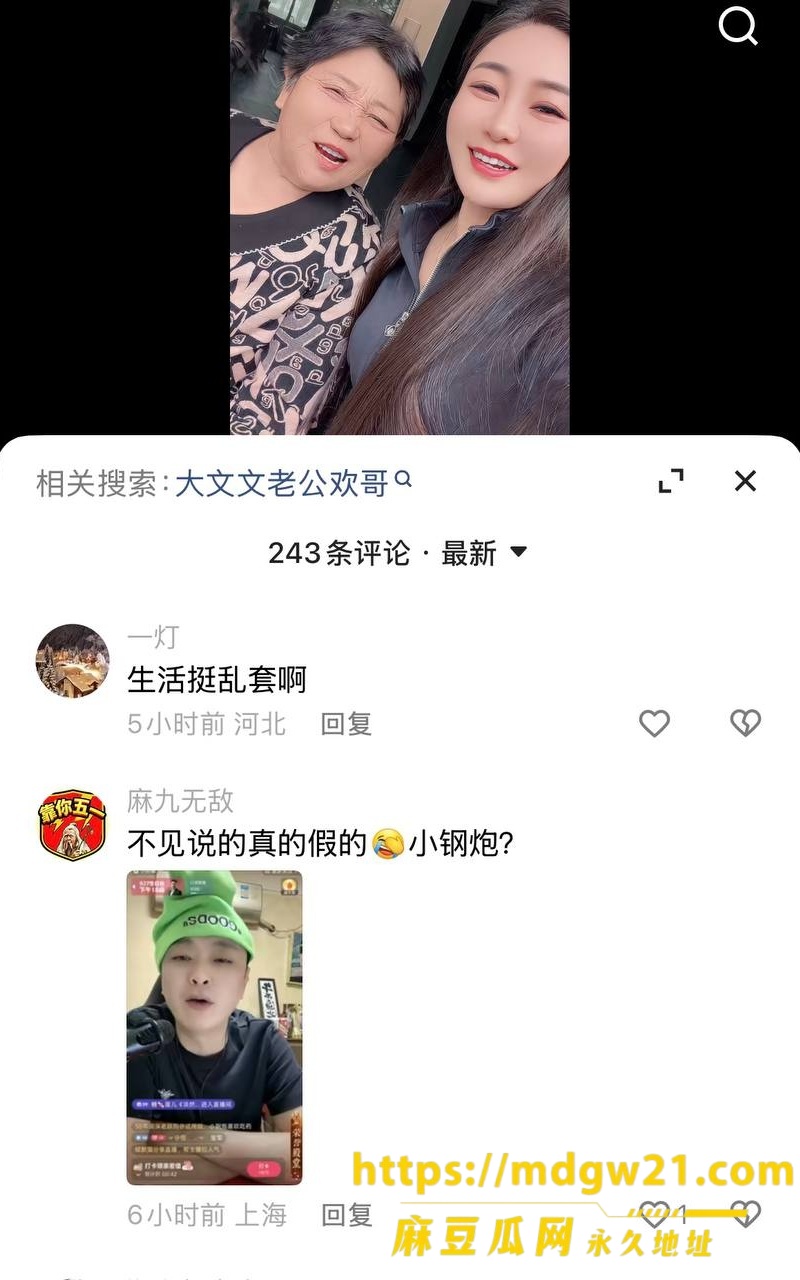Tap the video playing above the comments
800x1280 pixels.
400,217
